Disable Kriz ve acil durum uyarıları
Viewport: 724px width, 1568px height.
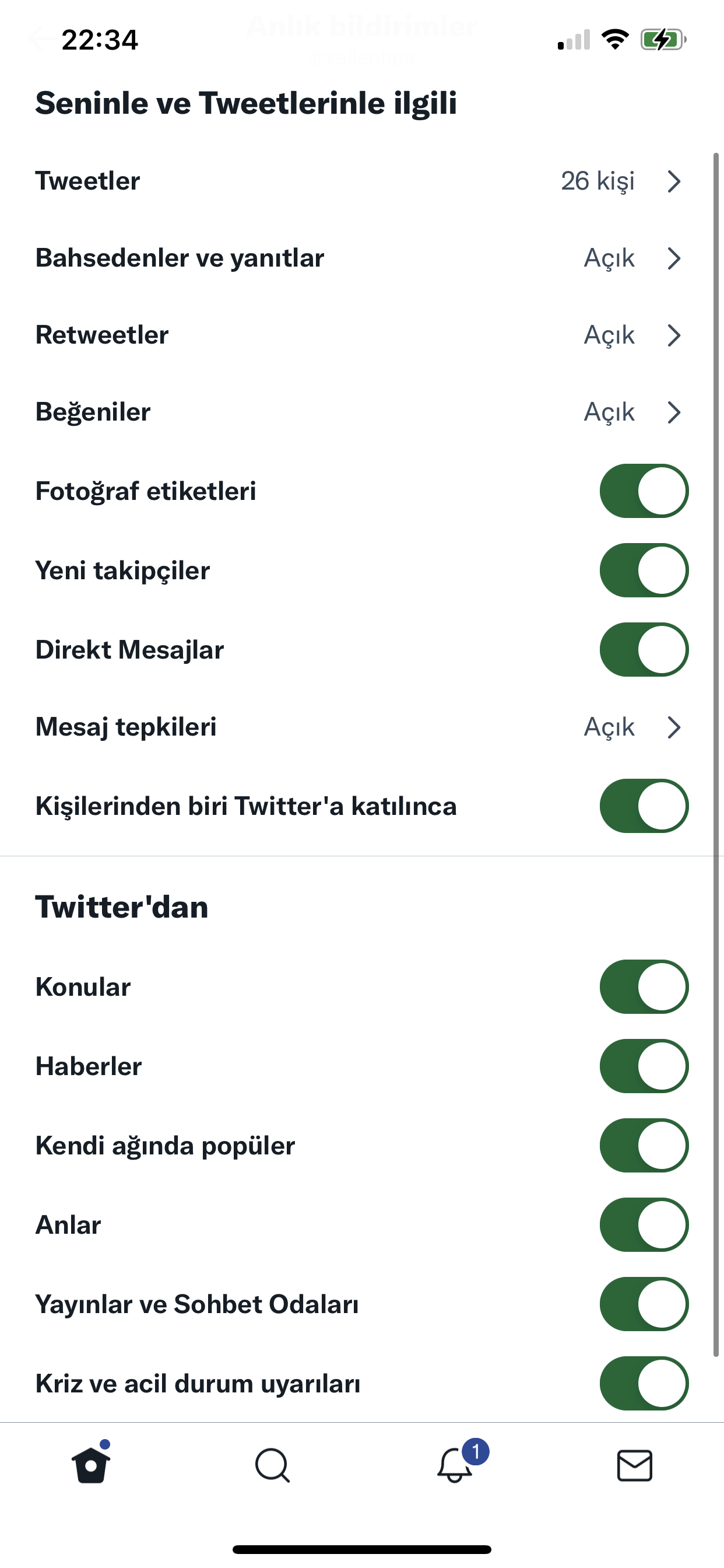644,1383
